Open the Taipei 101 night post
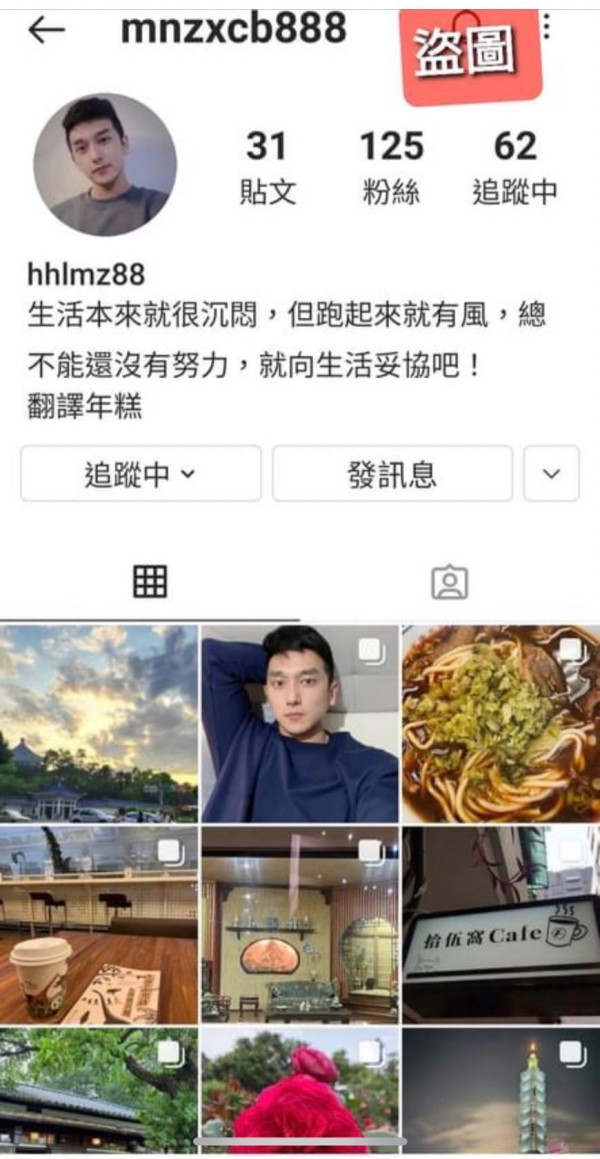600x1159 pixels. click(501, 1092)
